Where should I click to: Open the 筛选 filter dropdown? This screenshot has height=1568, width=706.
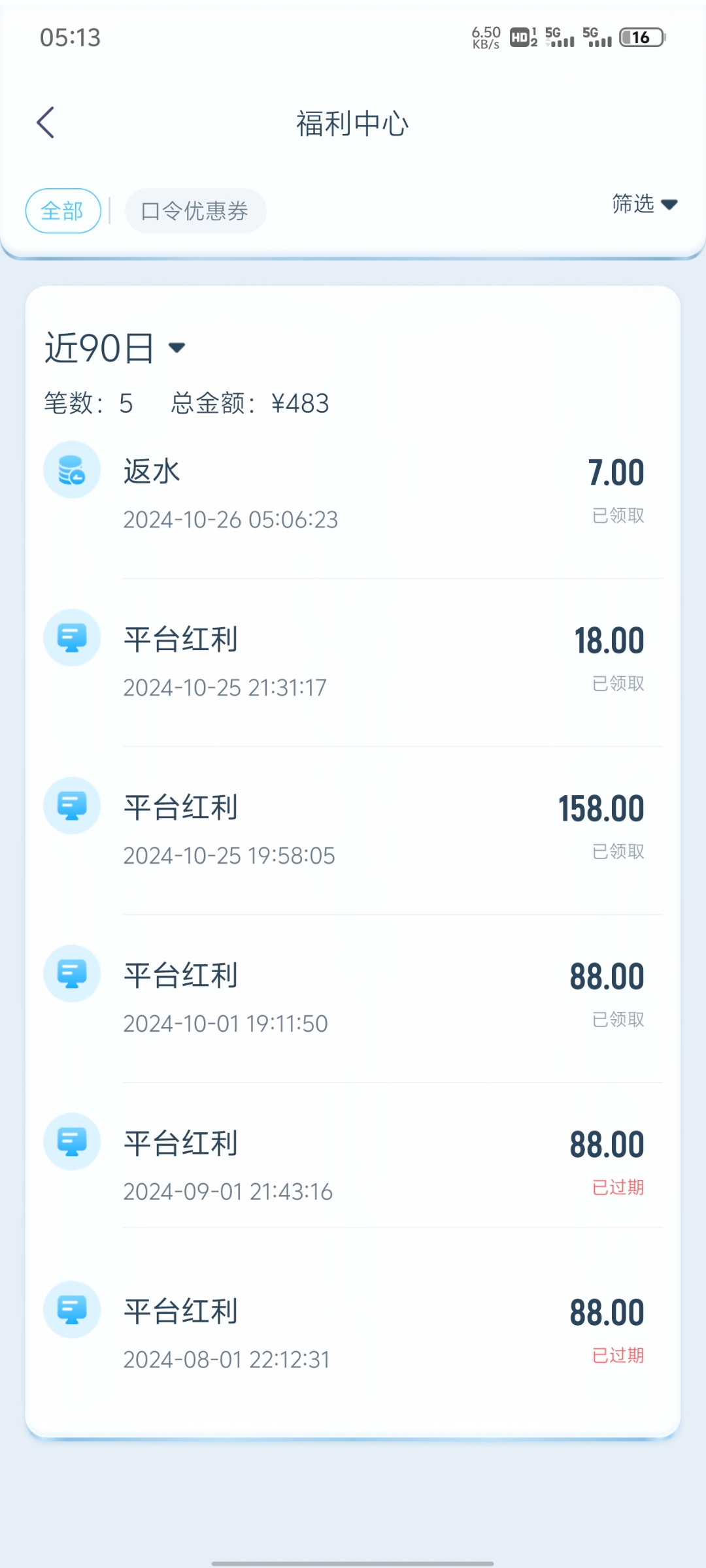pyautogui.click(x=643, y=204)
